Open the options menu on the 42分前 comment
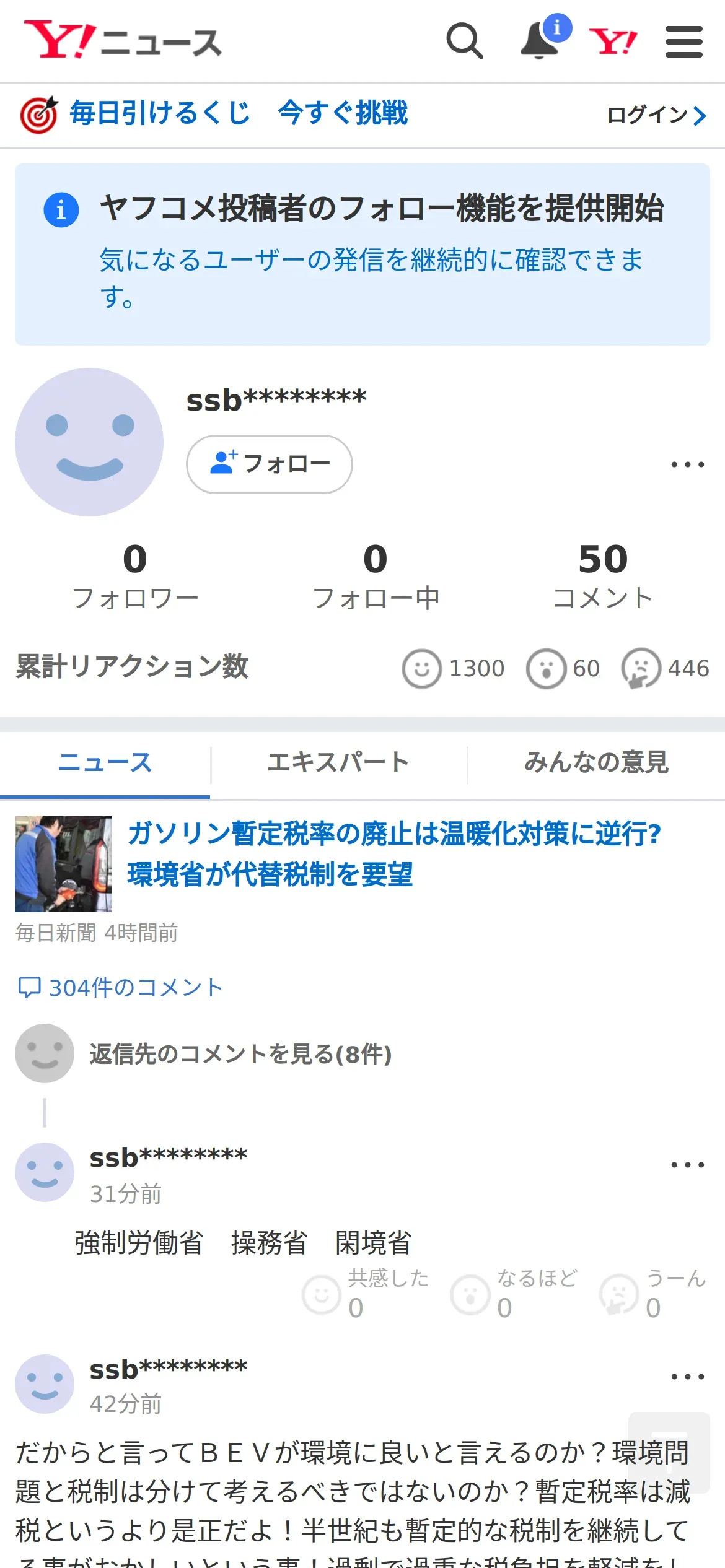 tap(687, 1377)
